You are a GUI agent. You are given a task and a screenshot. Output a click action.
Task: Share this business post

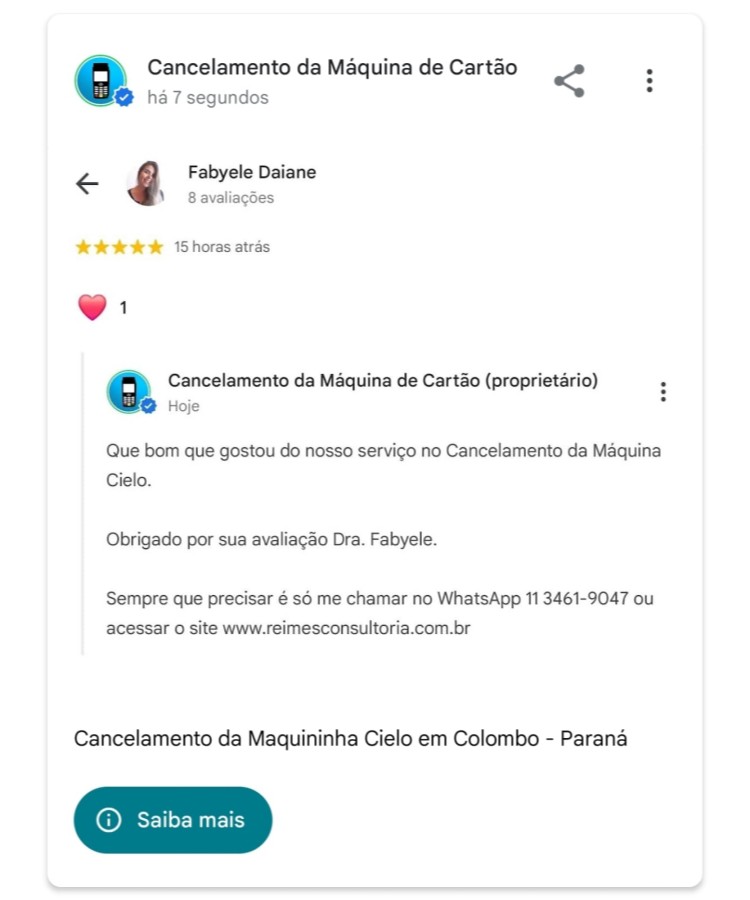(569, 81)
